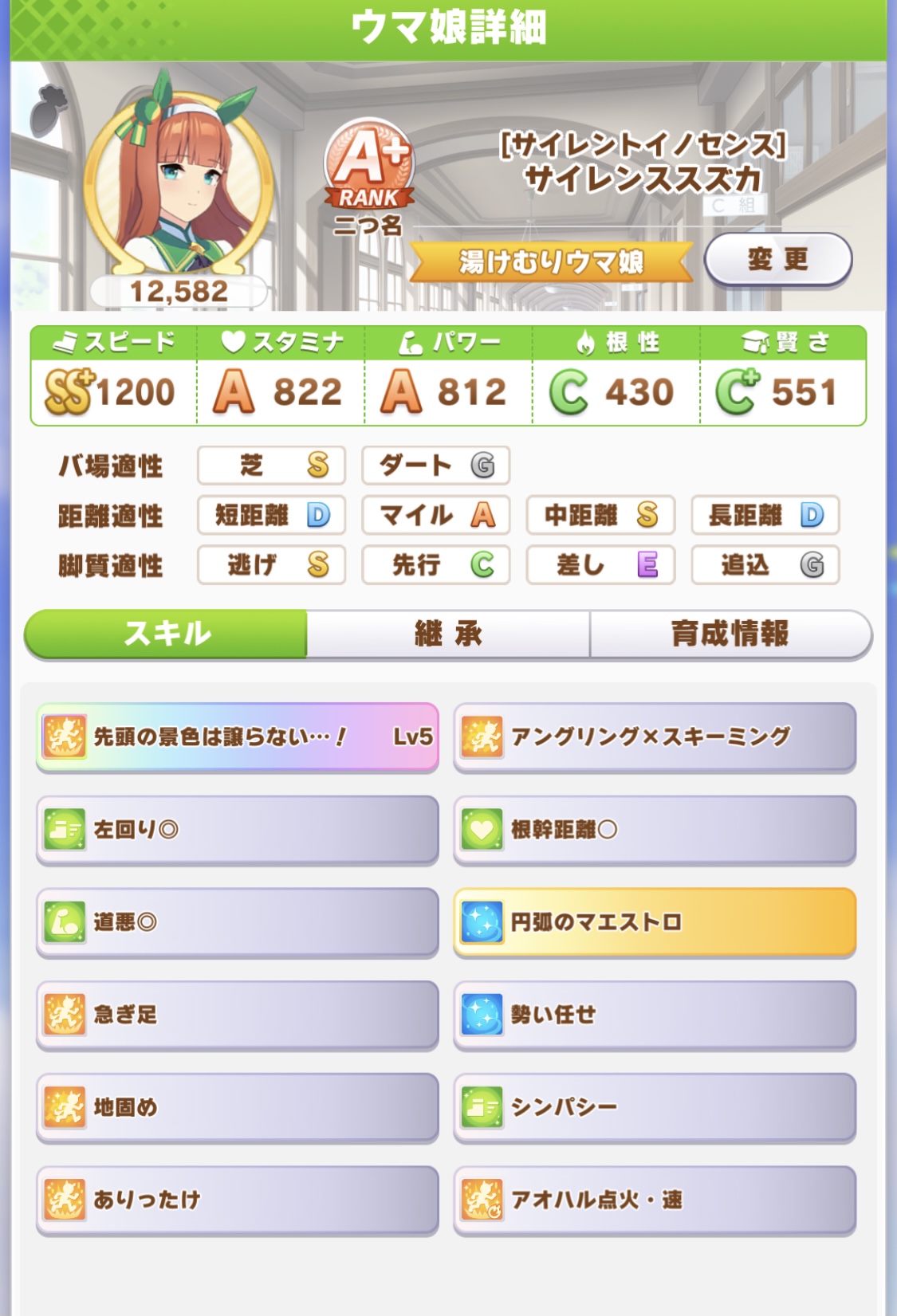Show details for 左回り◎ skill
897x1316 pixels.
coord(238,830)
